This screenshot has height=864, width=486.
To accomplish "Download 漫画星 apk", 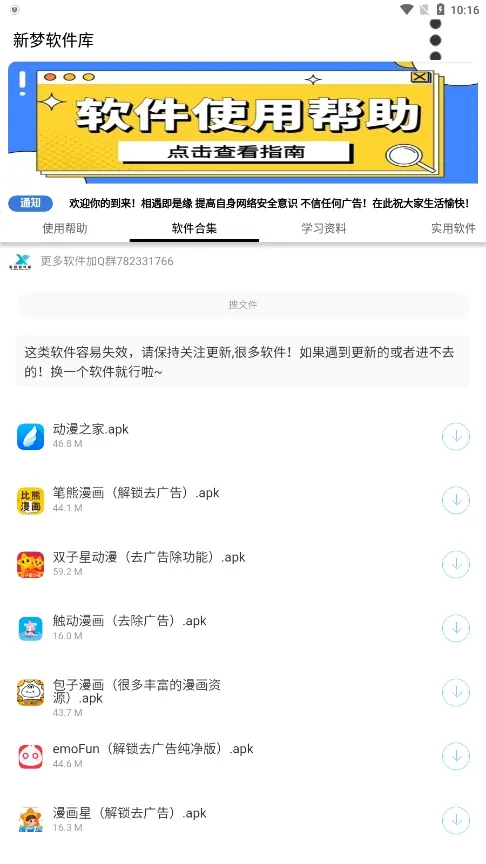I will click(456, 820).
